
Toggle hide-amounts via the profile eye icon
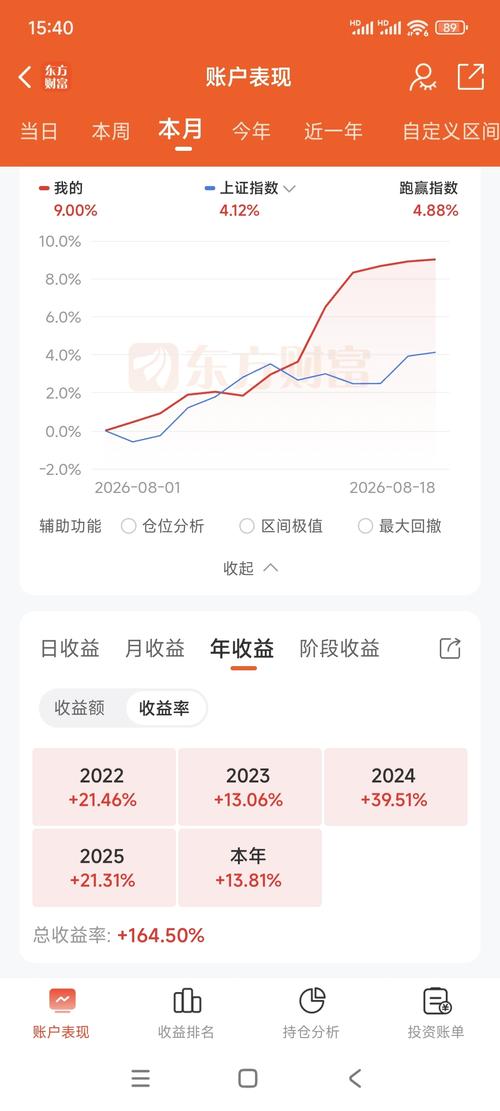coord(423,77)
